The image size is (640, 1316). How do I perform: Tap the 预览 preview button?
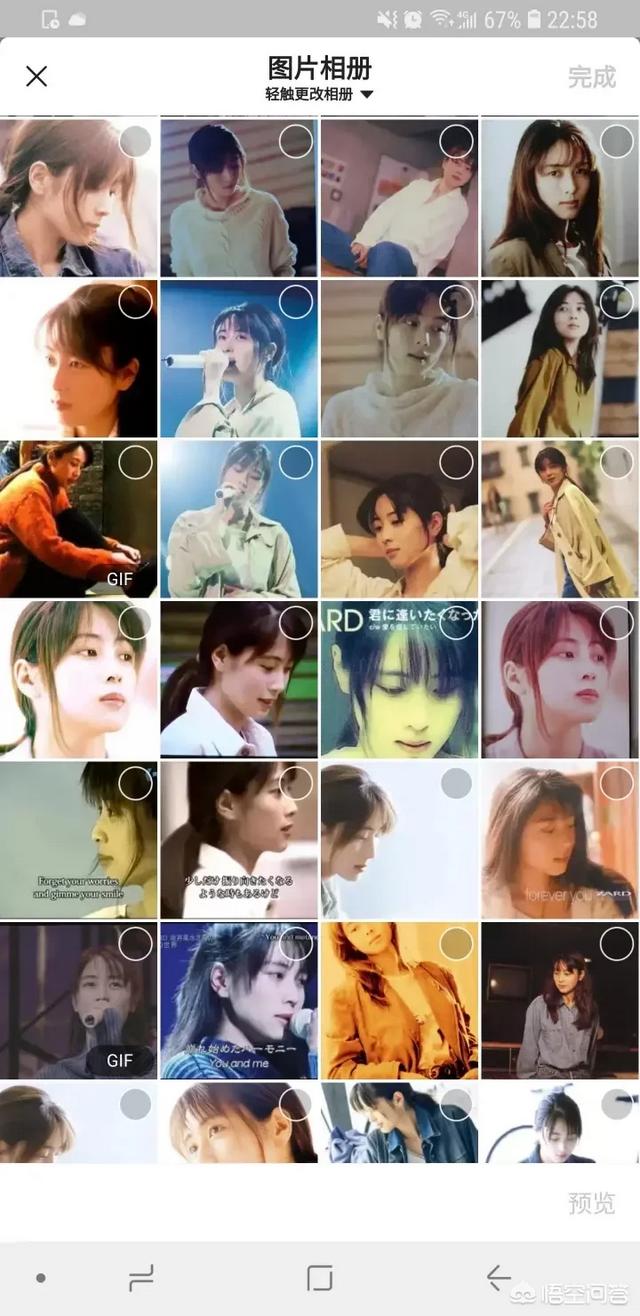[x=591, y=1203]
